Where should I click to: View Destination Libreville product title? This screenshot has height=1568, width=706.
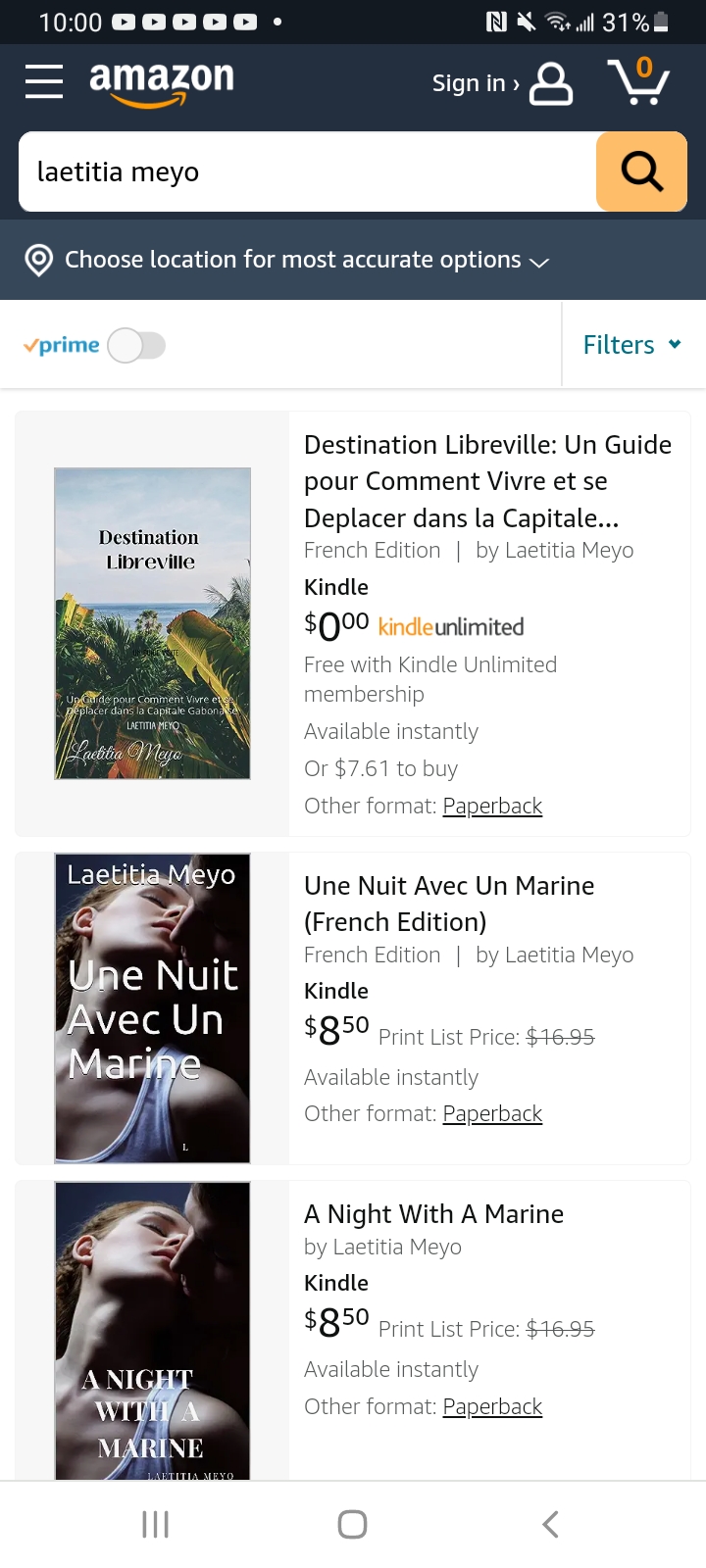pyautogui.click(x=487, y=481)
